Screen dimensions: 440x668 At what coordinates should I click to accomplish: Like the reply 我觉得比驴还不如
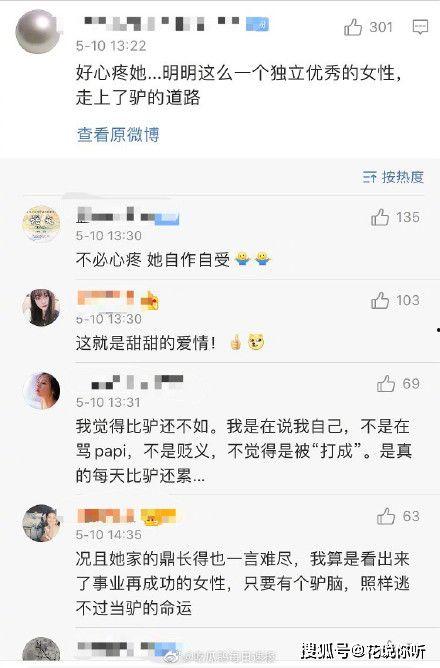385,384
